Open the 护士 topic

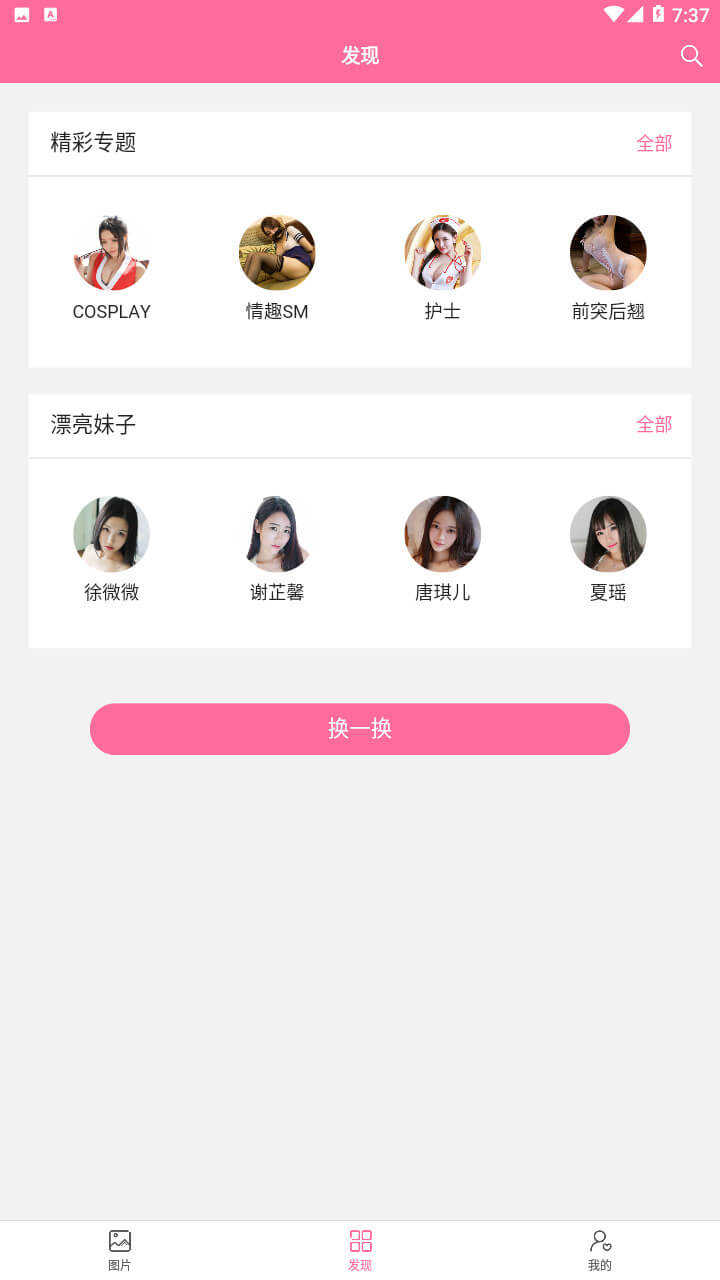443,268
